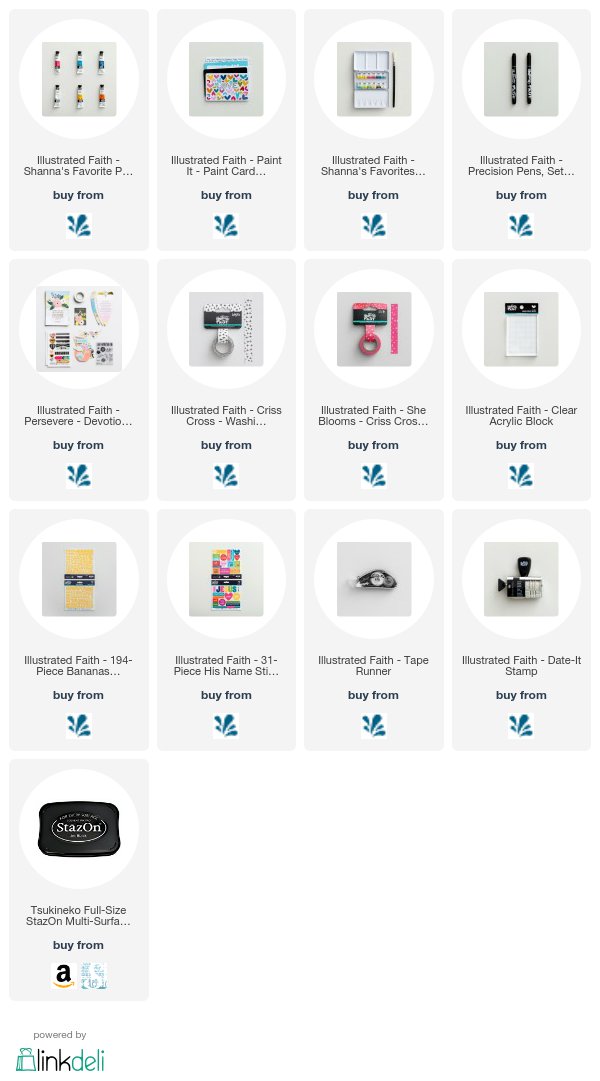Open the Paint It Paint Card product
The width and height of the screenshot is (600, 1081).
coord(226,79)
